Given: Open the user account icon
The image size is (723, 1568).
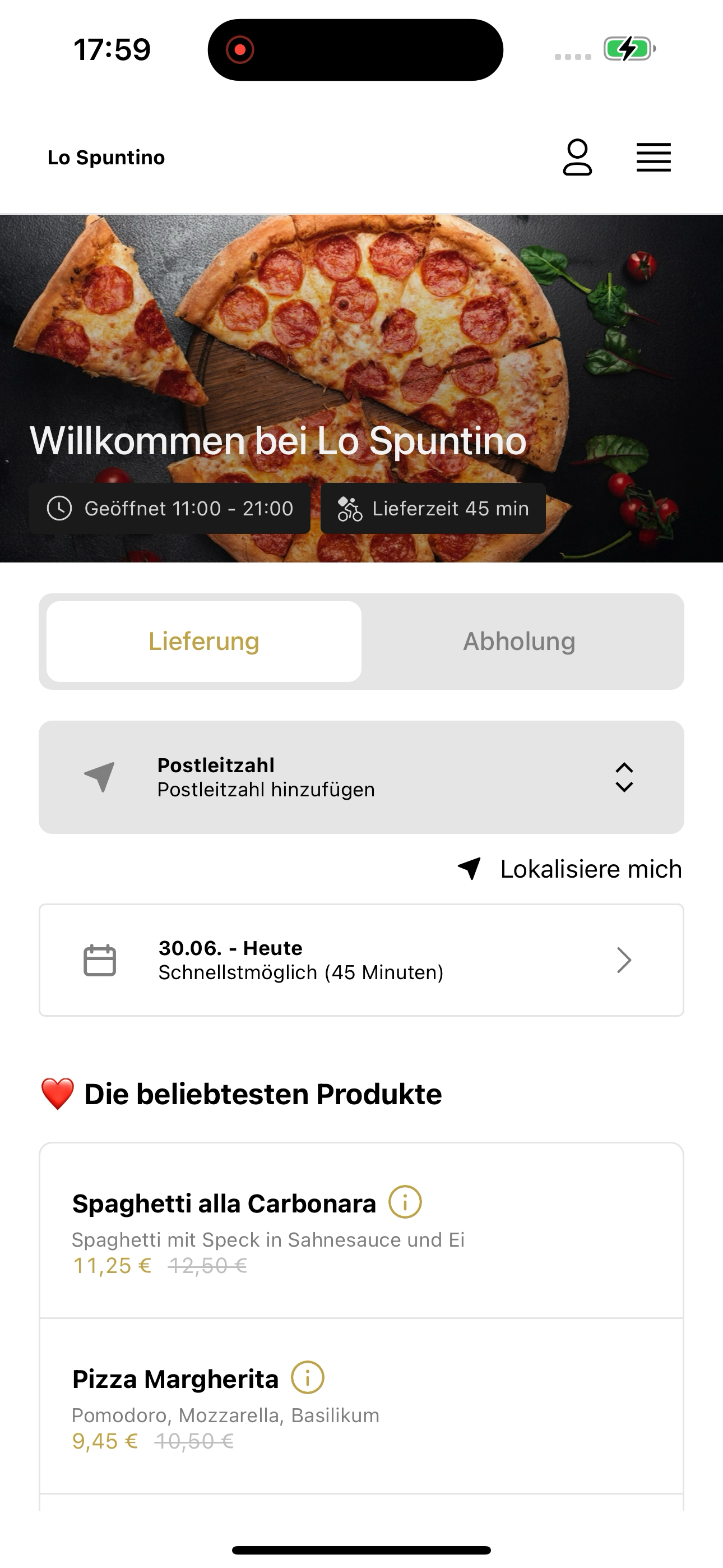Looking at the screenshot, I should (x=577, y=158).
